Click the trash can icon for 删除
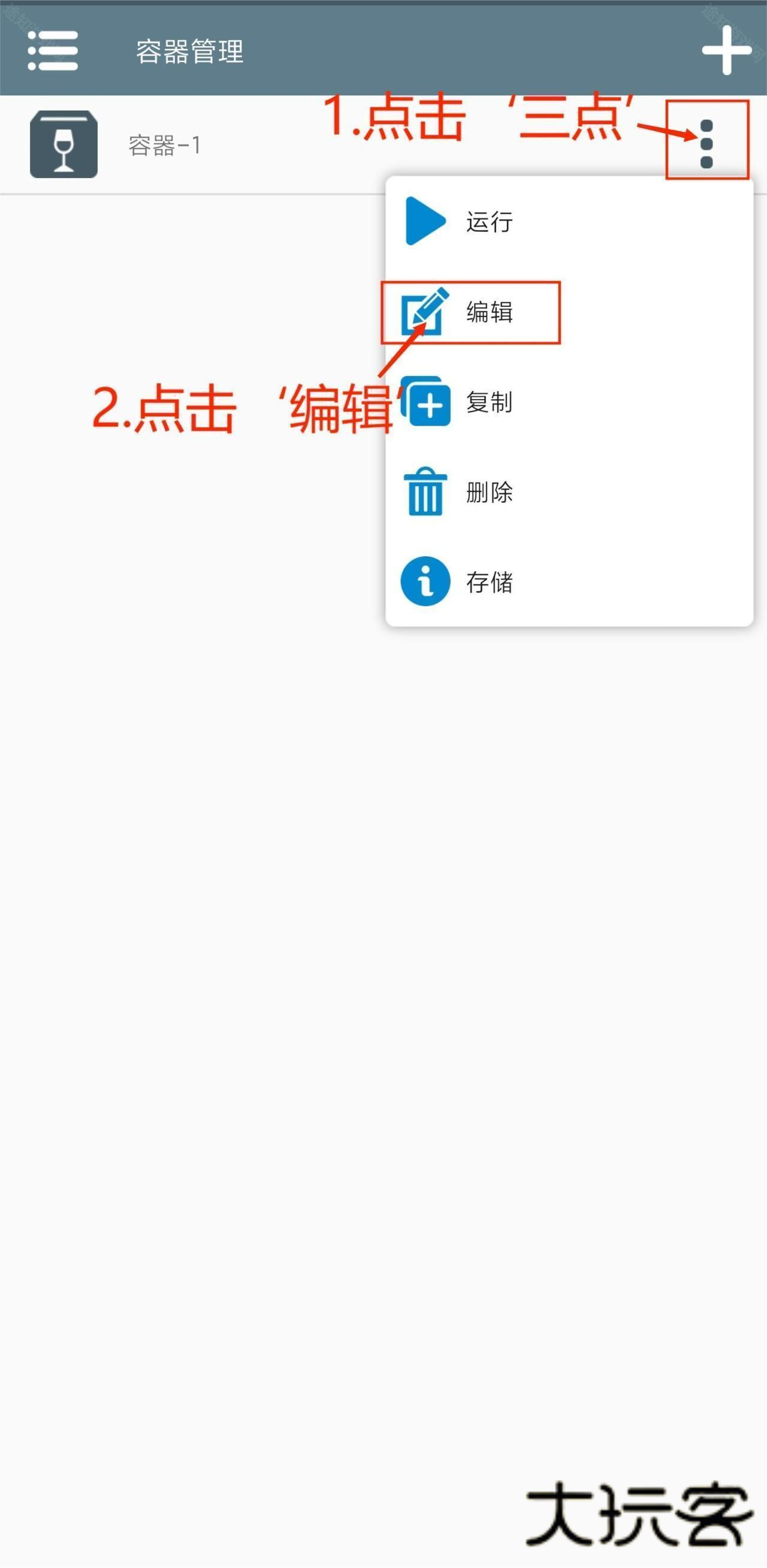Viewport: 767px width, 1568px height. [x=425, y=493]
